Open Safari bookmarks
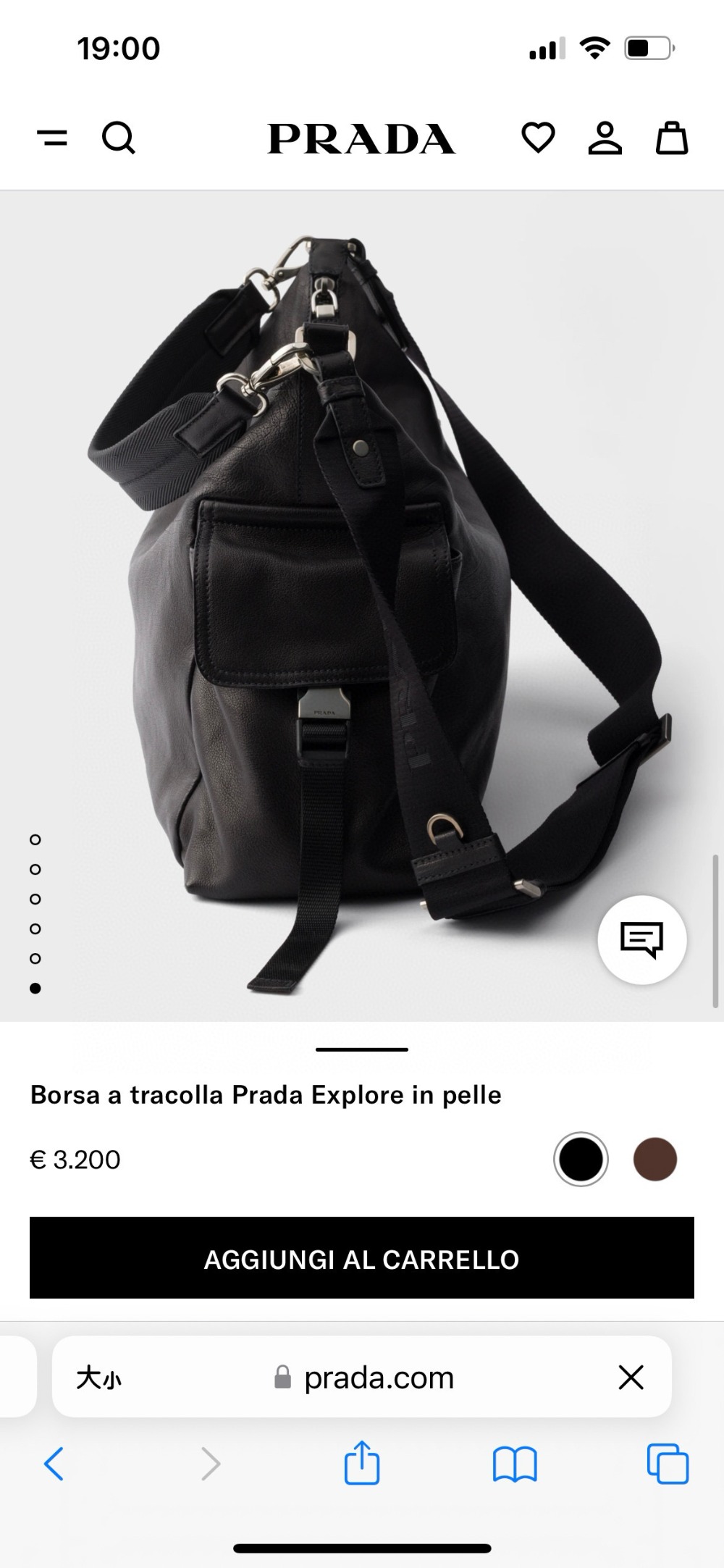The height and width of the screenshot is (1568, 724). pos(514,1464)
